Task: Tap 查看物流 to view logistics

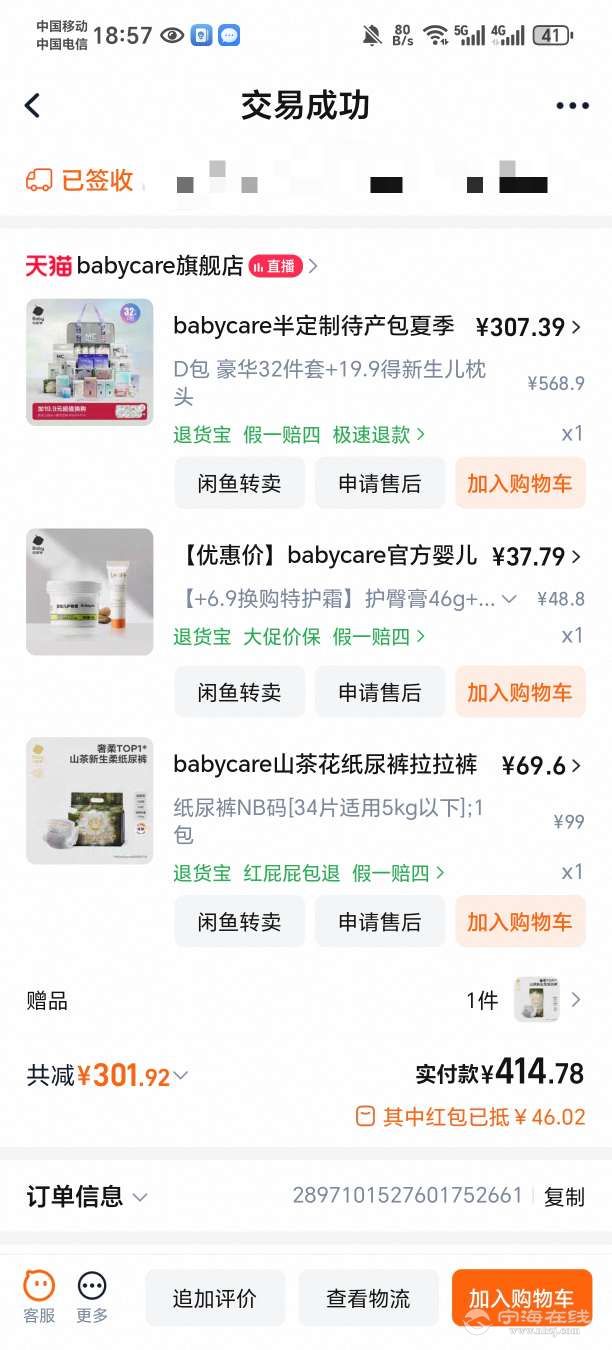Action: click(368, 1298)
